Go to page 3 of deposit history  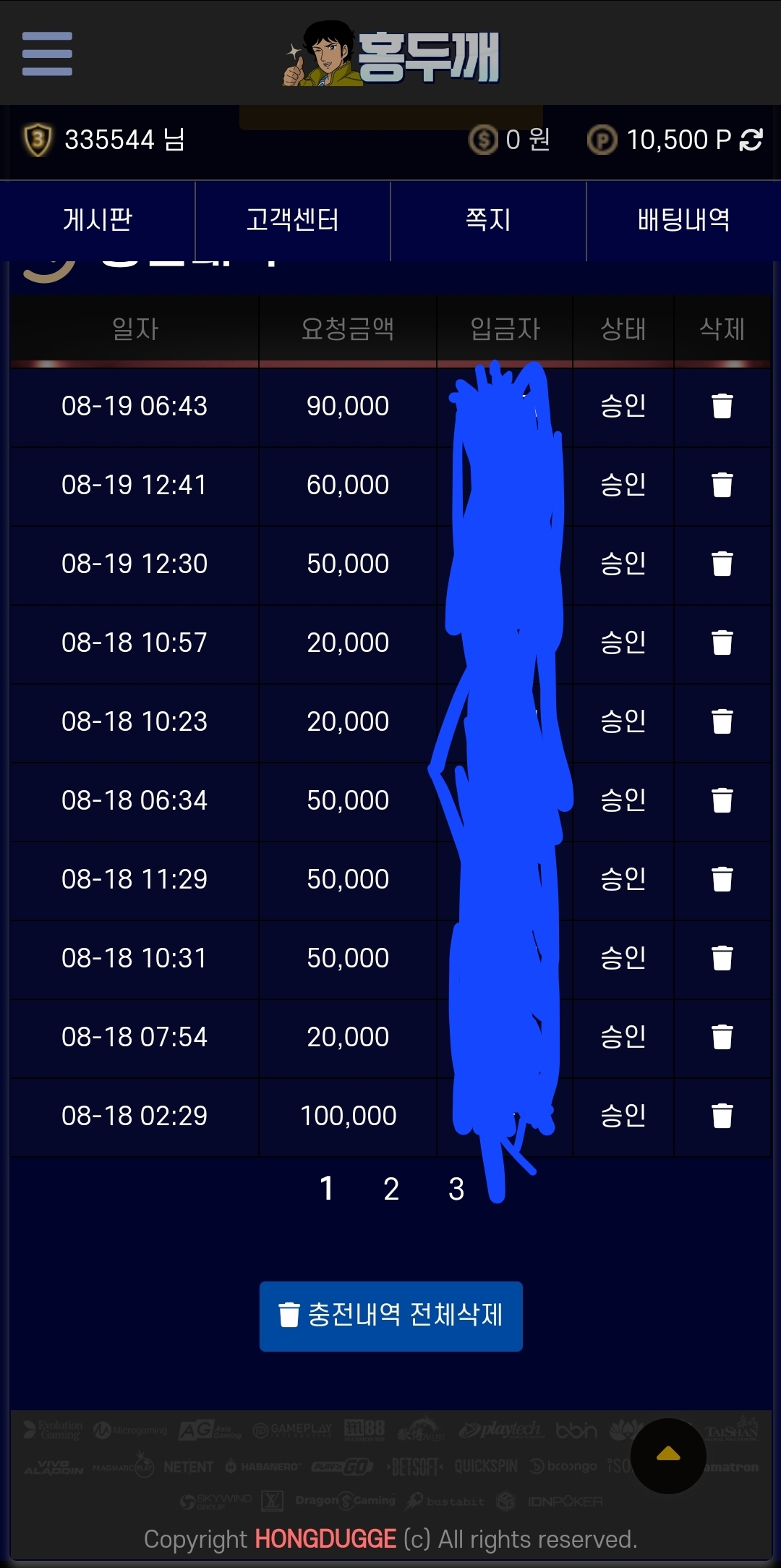[456, 1189]
